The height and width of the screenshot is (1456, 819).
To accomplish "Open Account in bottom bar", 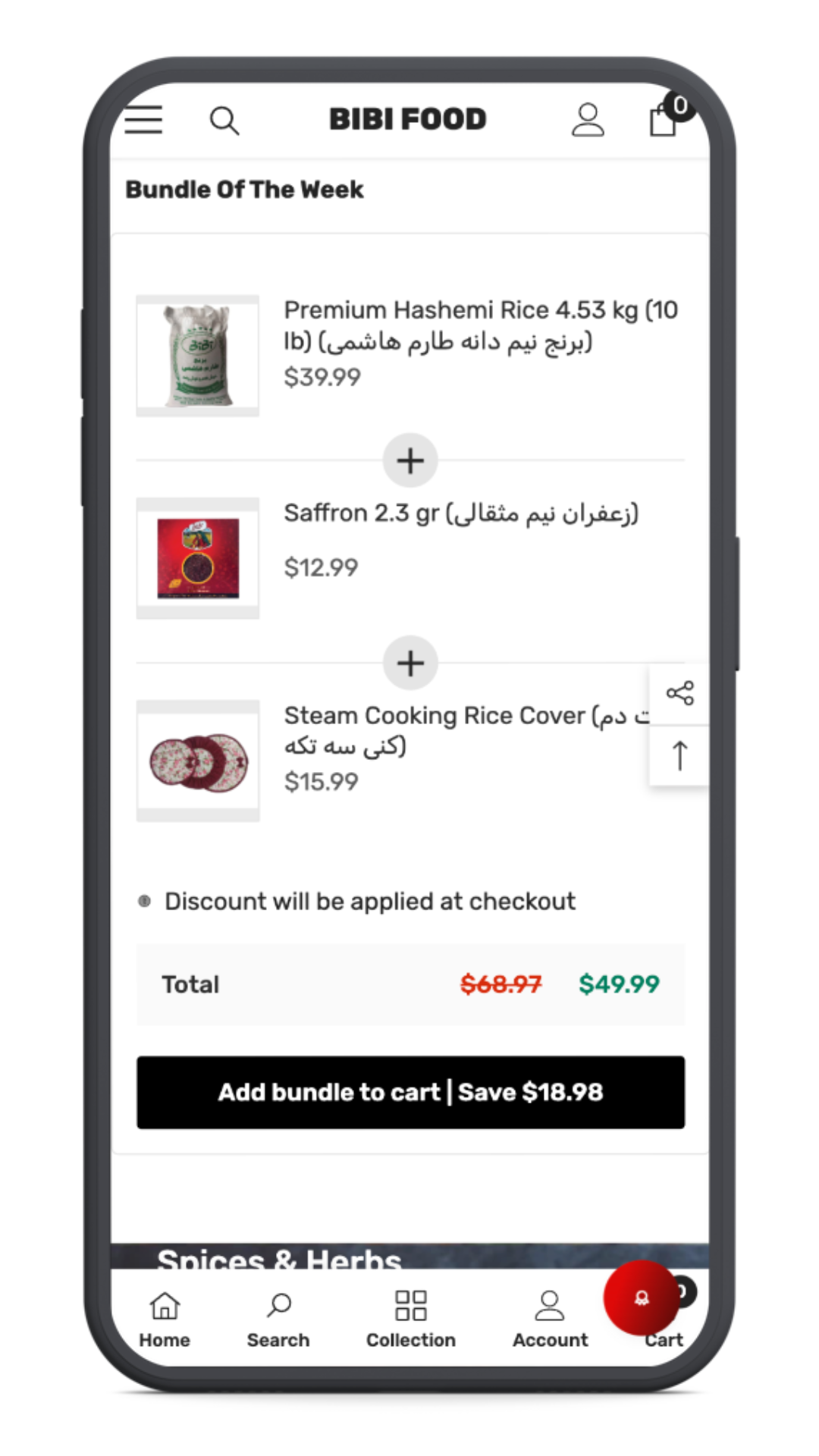I will pos(550,1320).
